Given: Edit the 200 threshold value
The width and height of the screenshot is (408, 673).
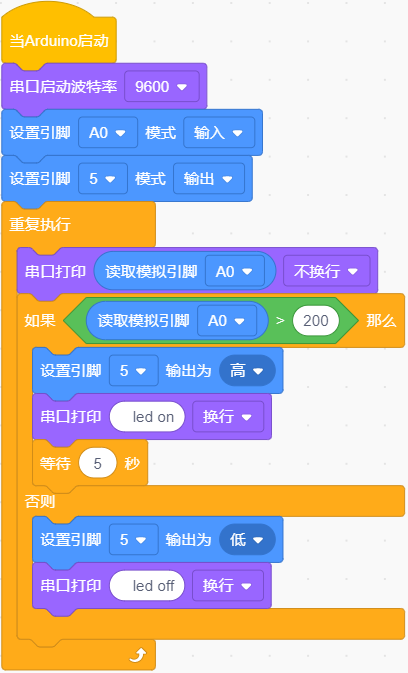Looking at the screenshot, I should coord(316,321).
